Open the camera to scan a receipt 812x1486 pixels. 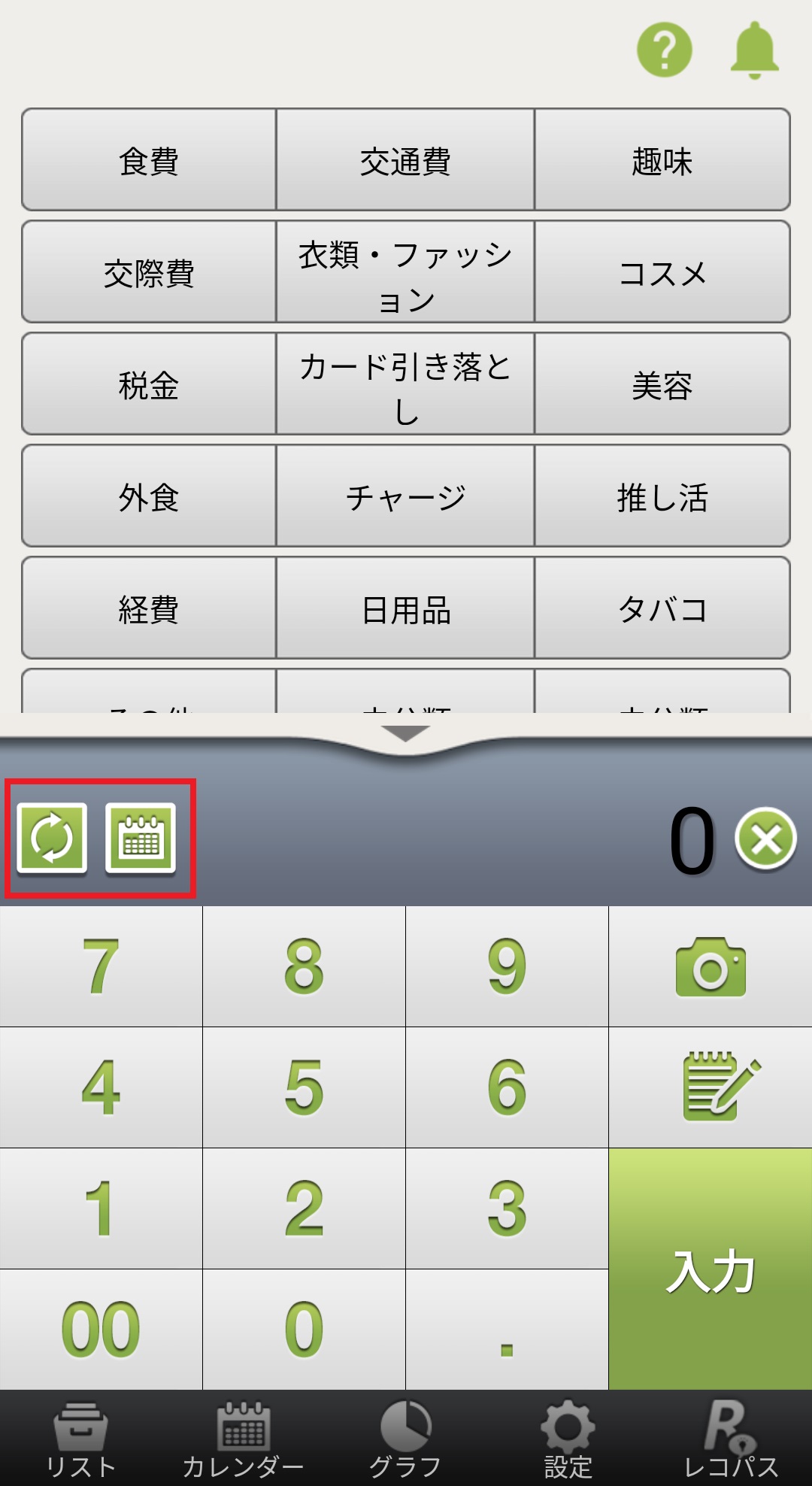point(710,967)
